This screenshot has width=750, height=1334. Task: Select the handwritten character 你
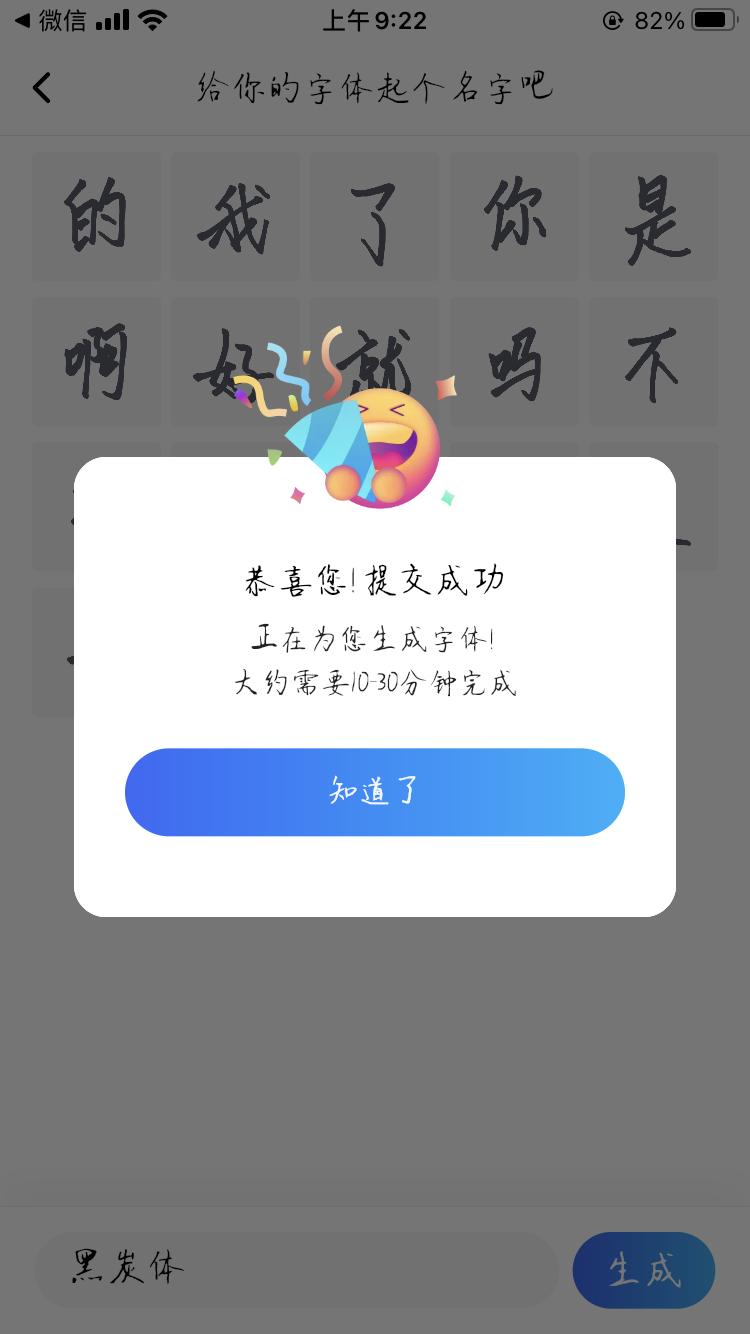tap(513, 216)
